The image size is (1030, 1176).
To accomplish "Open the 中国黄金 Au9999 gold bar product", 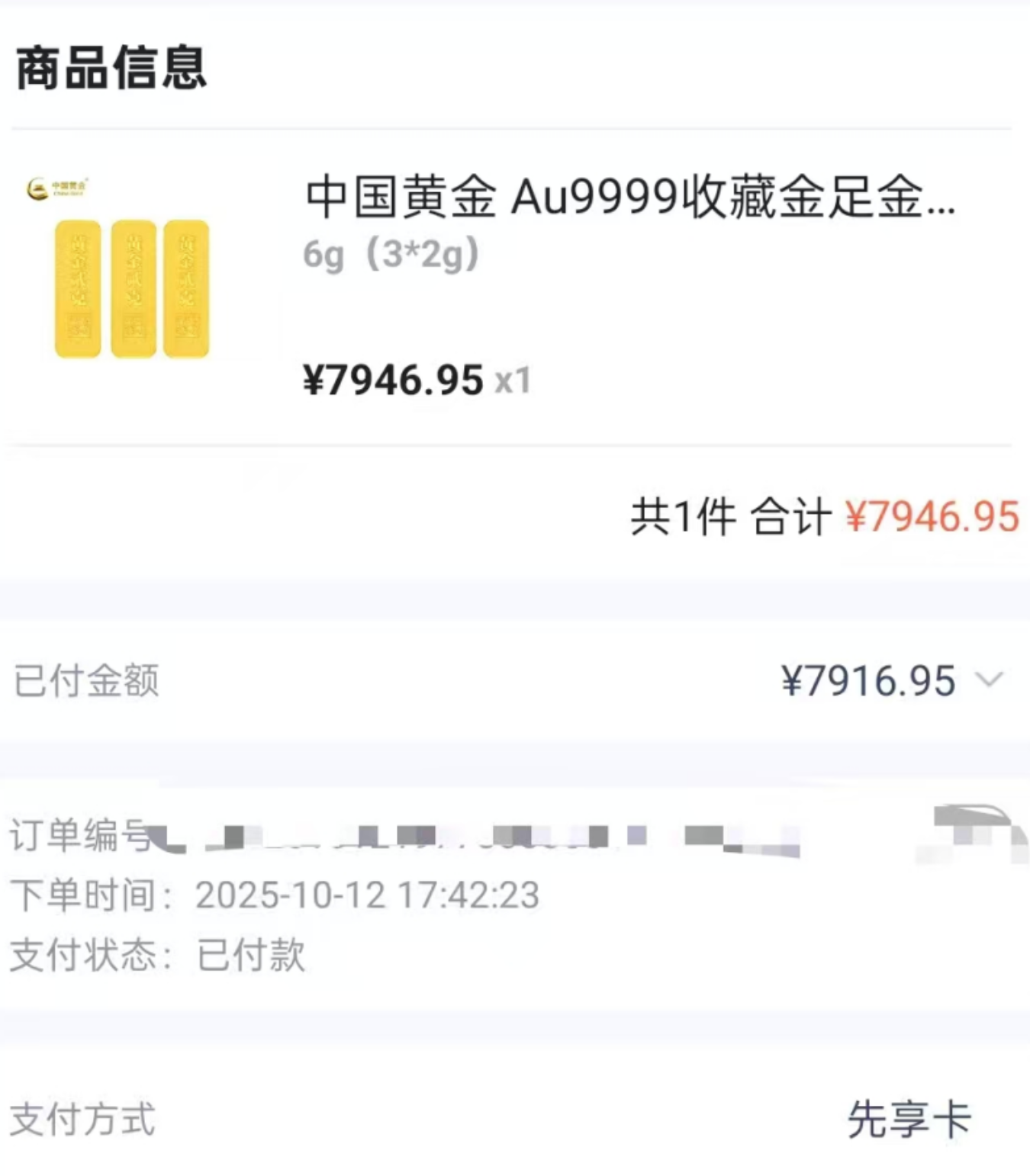I will [x=629, y=198].
